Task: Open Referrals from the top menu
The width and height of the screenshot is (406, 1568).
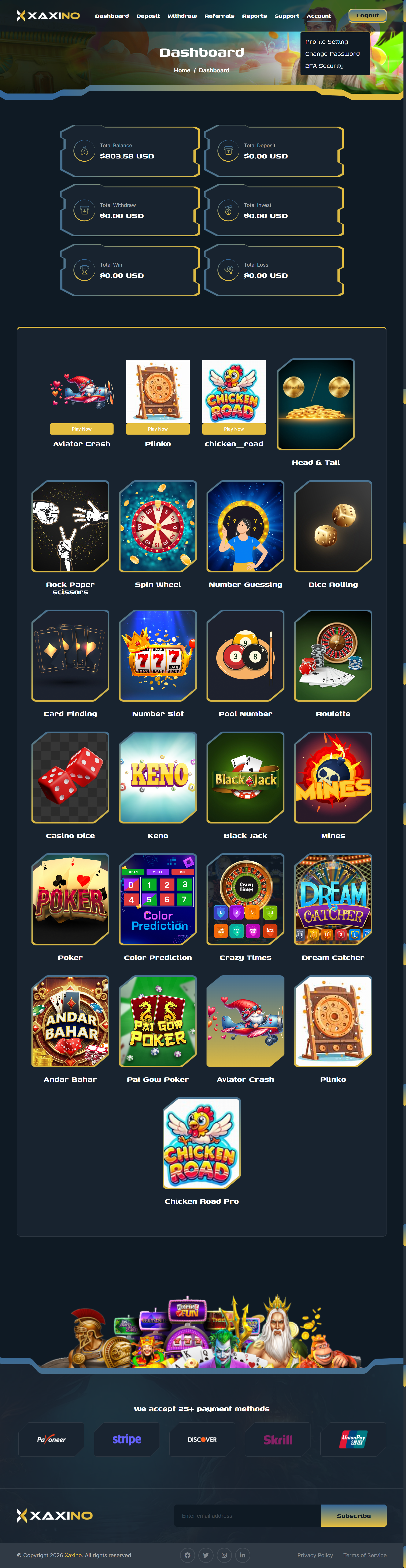Action: point(219,16)
